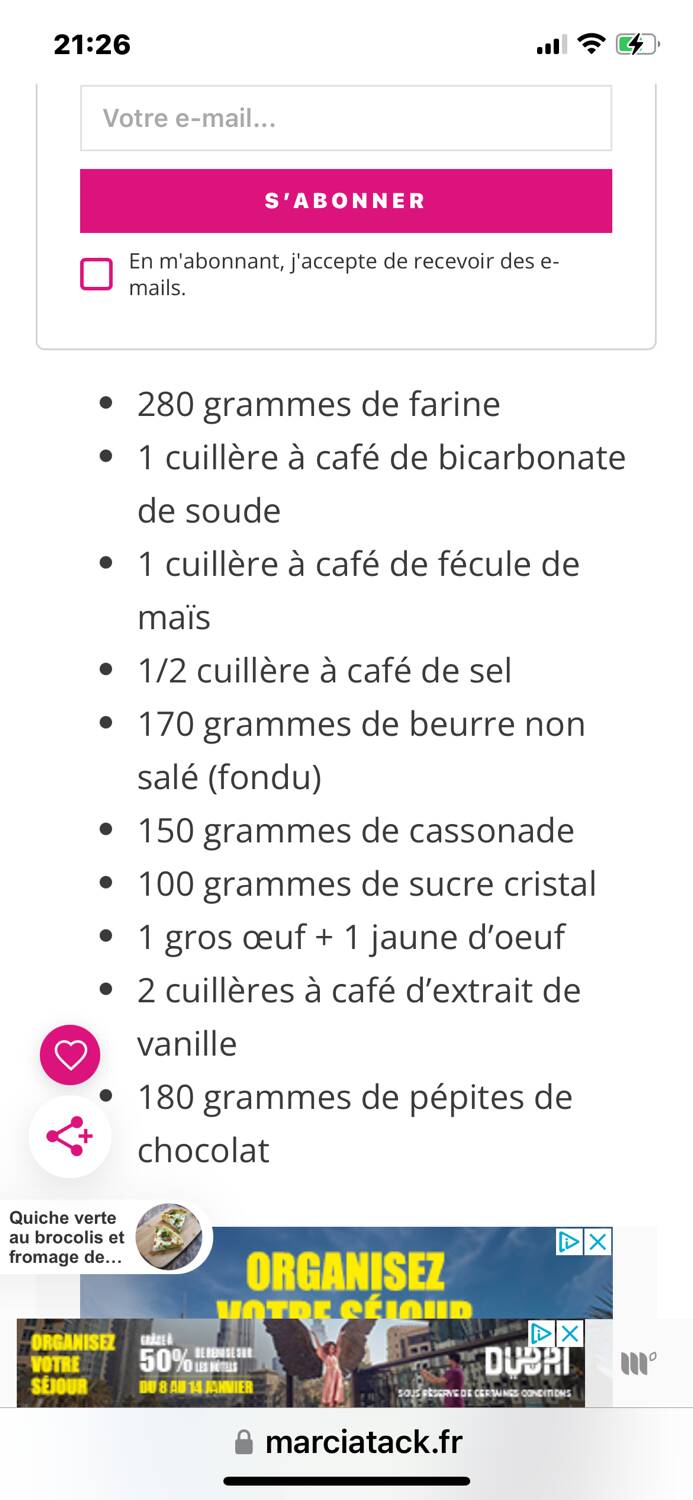Viewport: 693px width, 1500px height.
Task: Tap the Votre e-mail input field
Action: (x=345, y=118)
